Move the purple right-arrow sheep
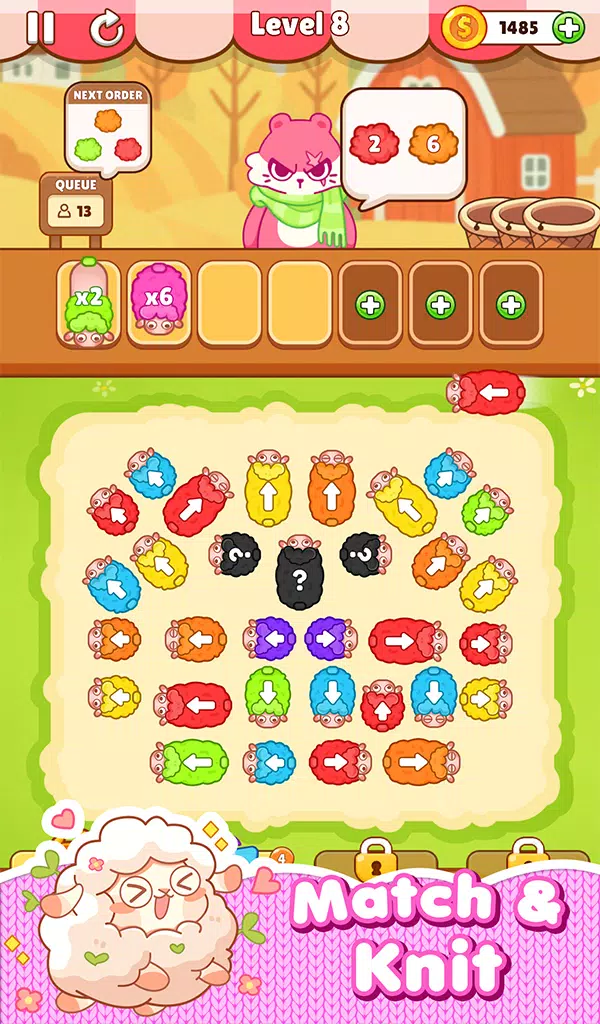Image resolution: width=600 pixels, height=1024 pixels. (328, 637)
